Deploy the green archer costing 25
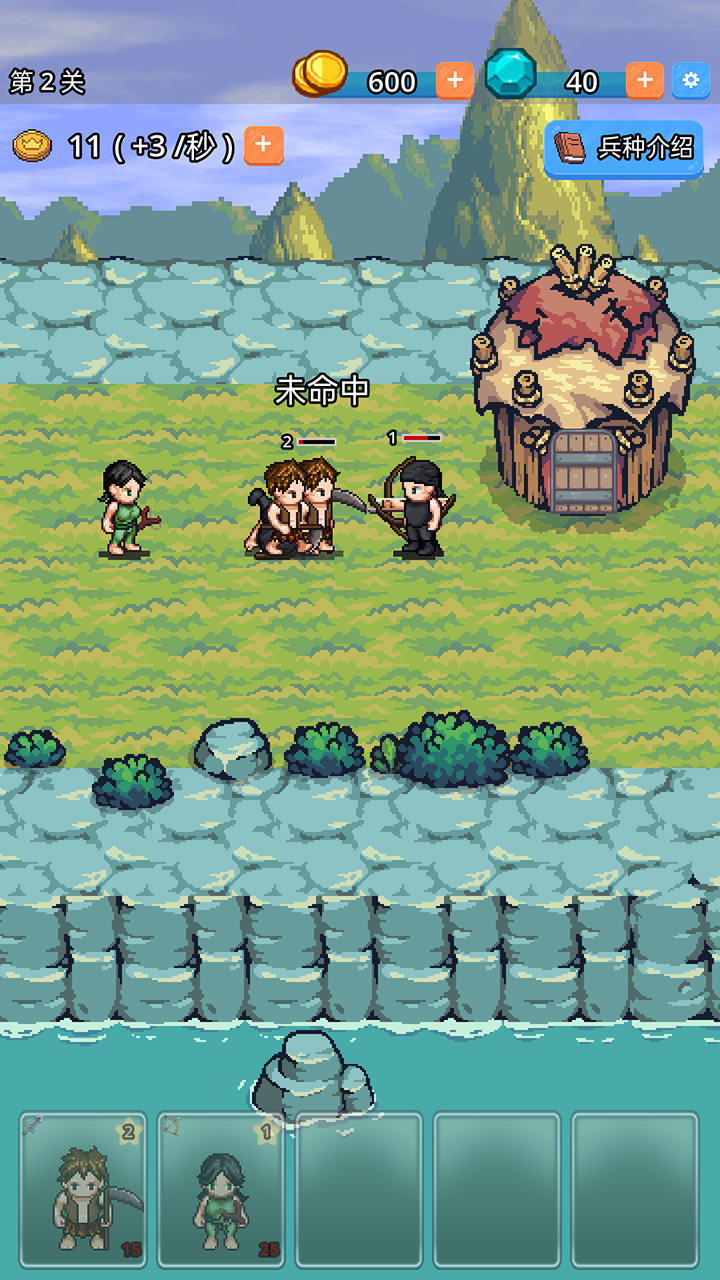This screenshot has width=720, height=1280. click(x=221, y=1190)
